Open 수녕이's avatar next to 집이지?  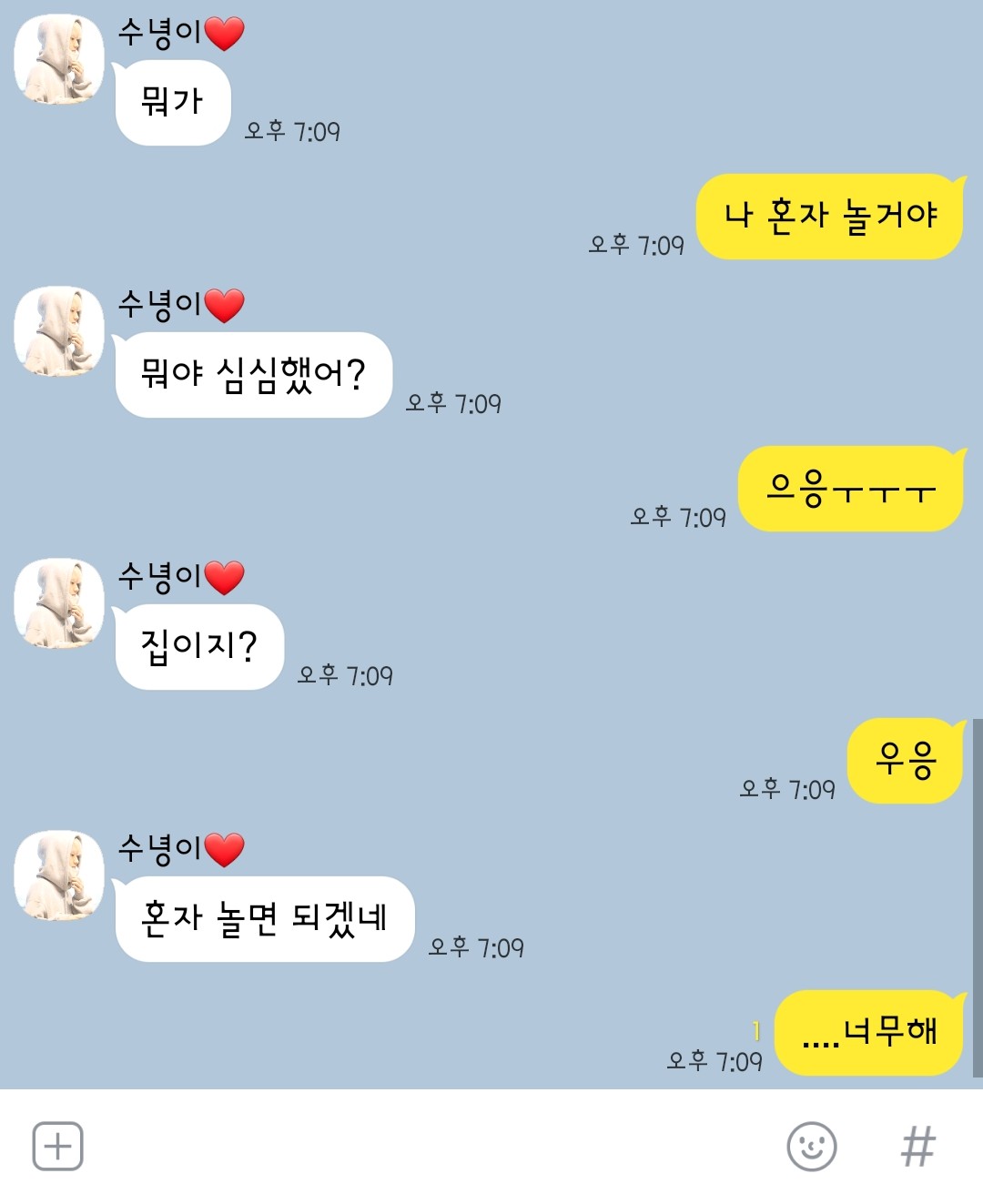click(x=59, y=603)
